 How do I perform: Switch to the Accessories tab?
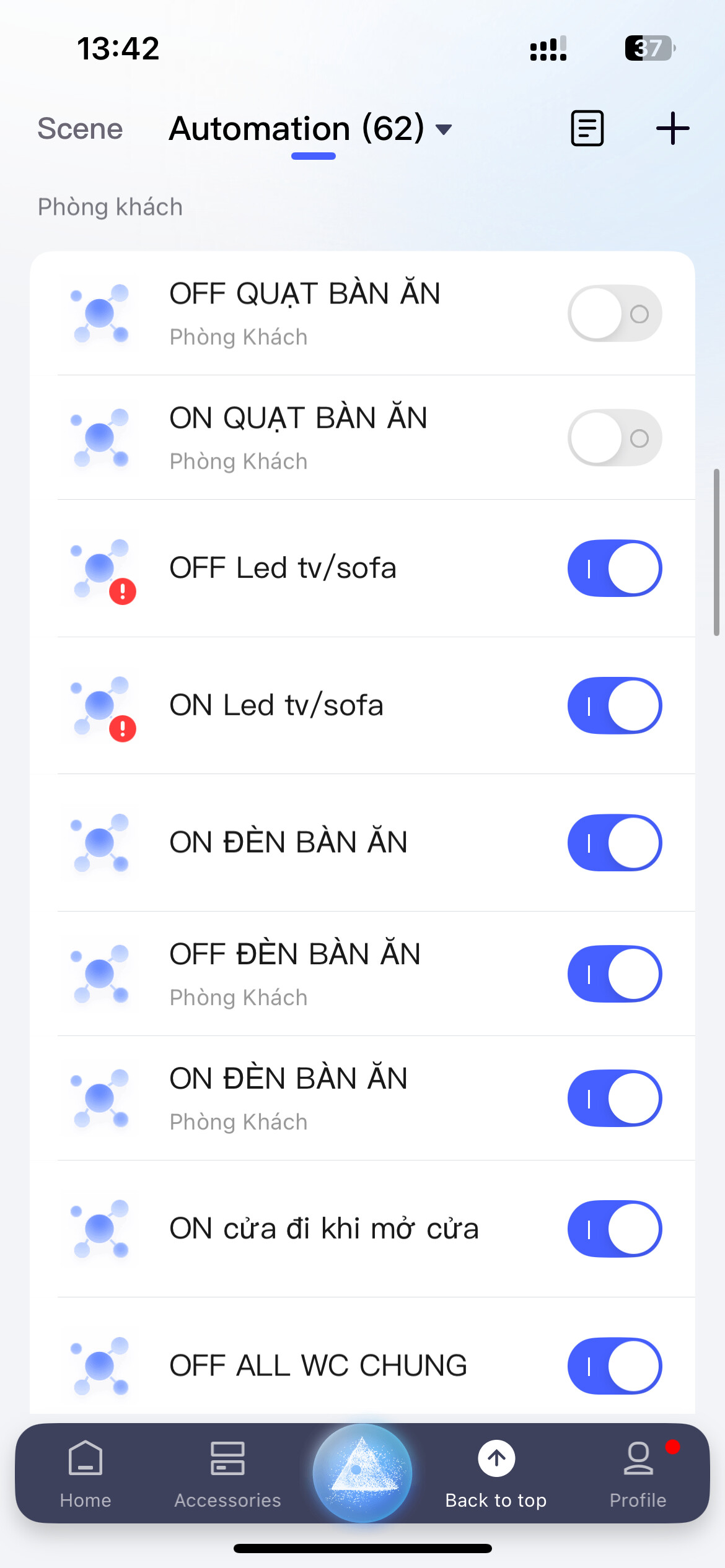tap(227, 1473)
